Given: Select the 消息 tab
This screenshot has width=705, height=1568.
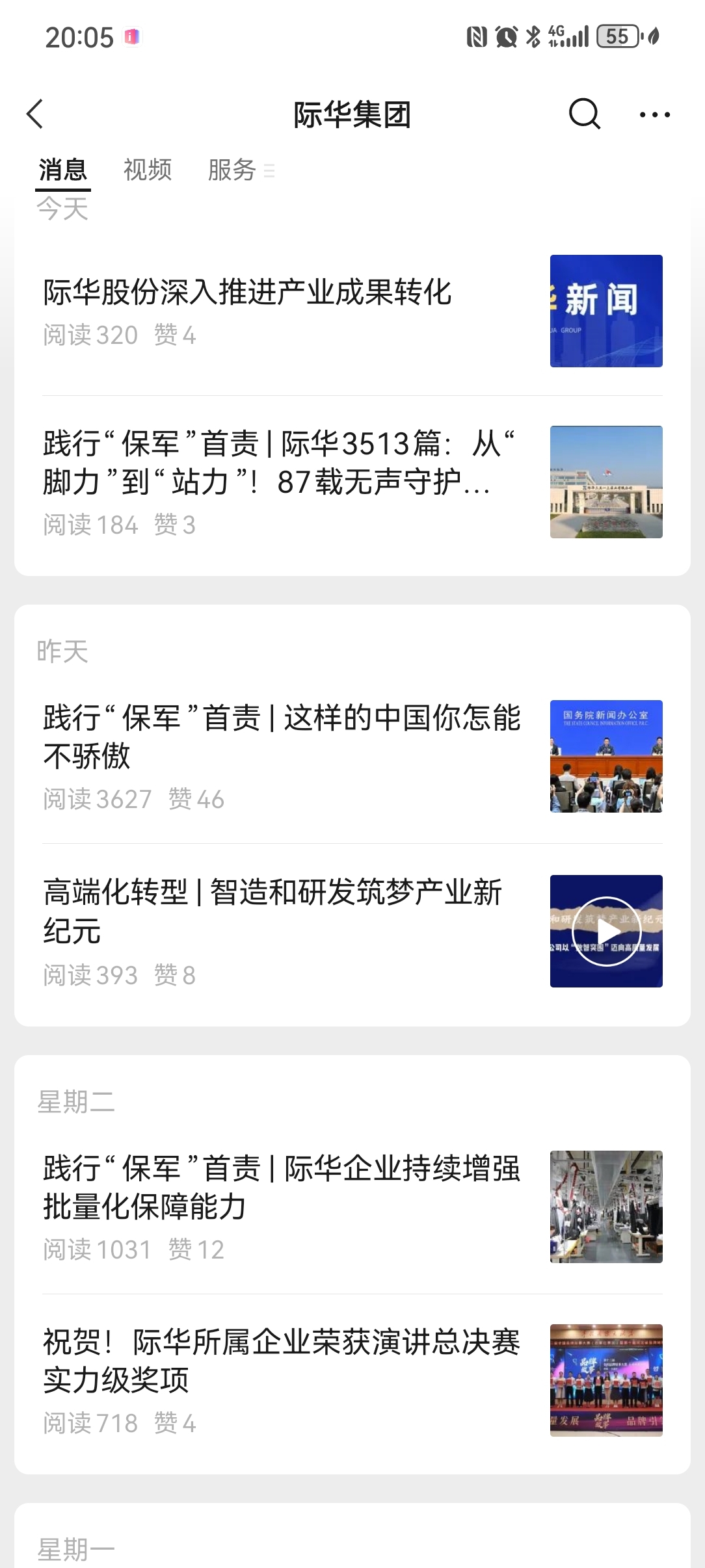Looking at the screenshot, I should point(63,170).
